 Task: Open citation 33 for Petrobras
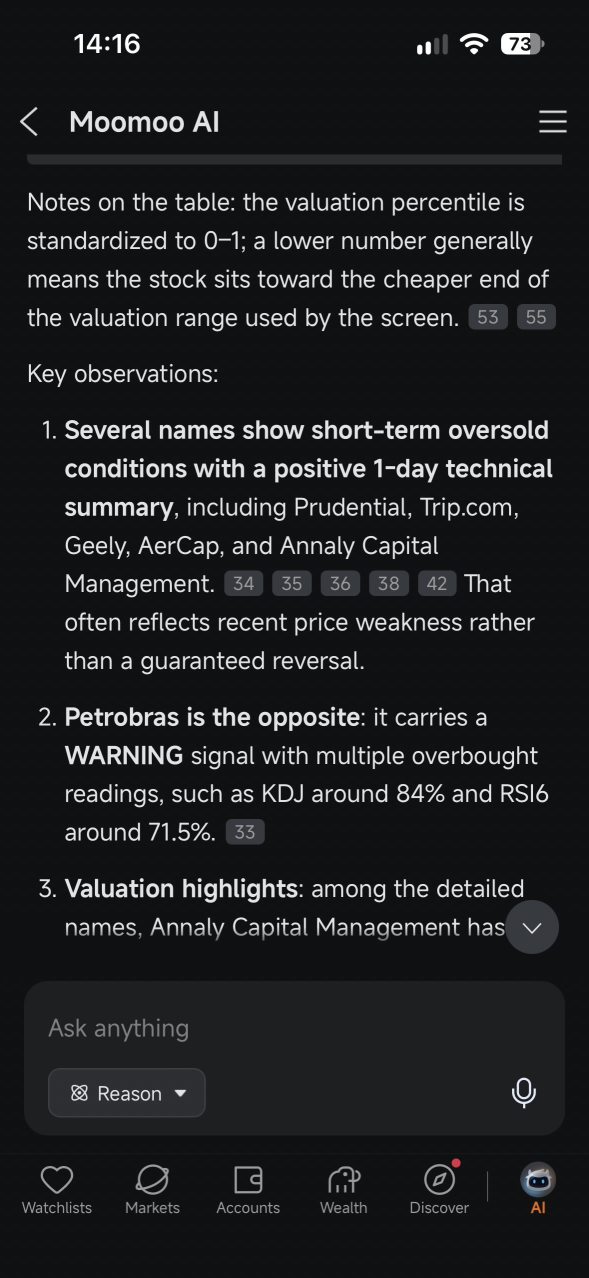[x=245, y=832]
